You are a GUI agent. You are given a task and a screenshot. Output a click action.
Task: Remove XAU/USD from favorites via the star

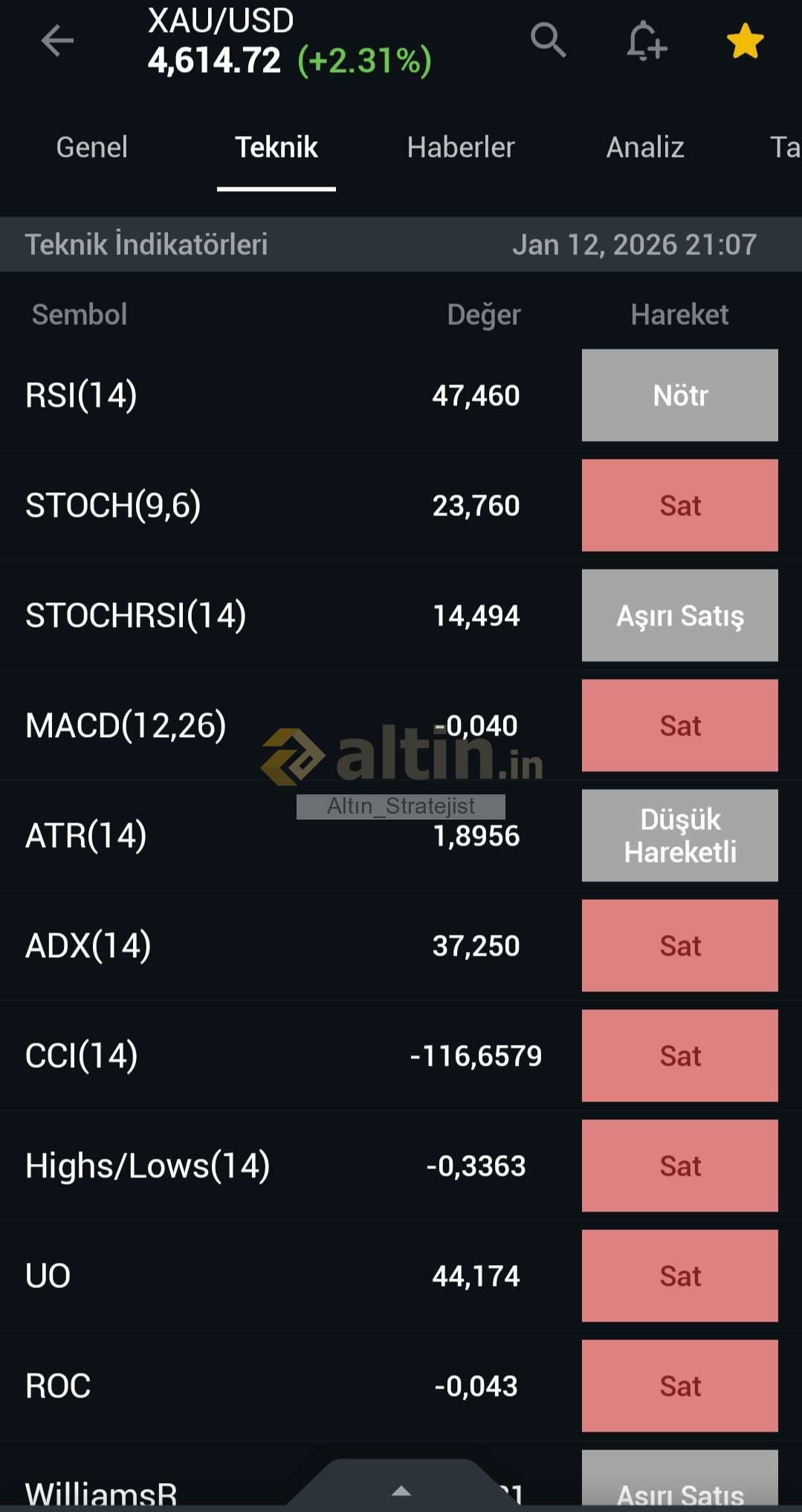pyautogui.click(x=745, y=41)
